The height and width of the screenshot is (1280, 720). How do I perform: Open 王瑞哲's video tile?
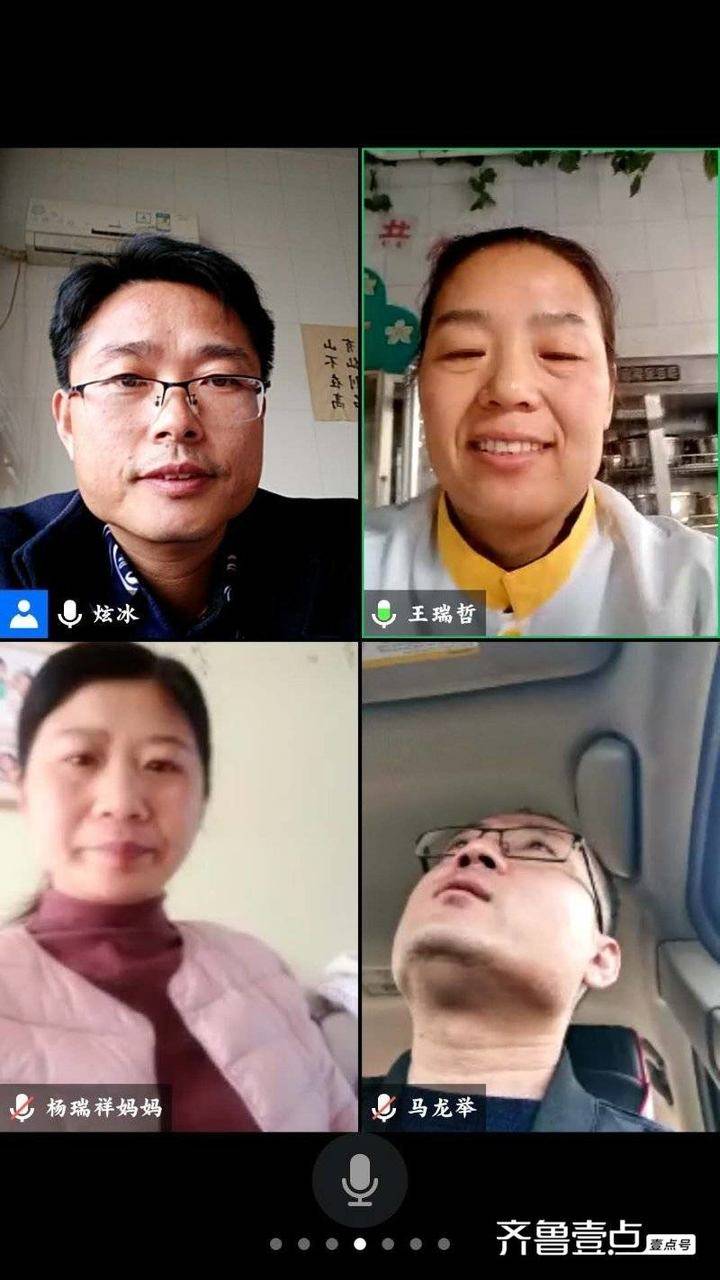pos(540,393)
